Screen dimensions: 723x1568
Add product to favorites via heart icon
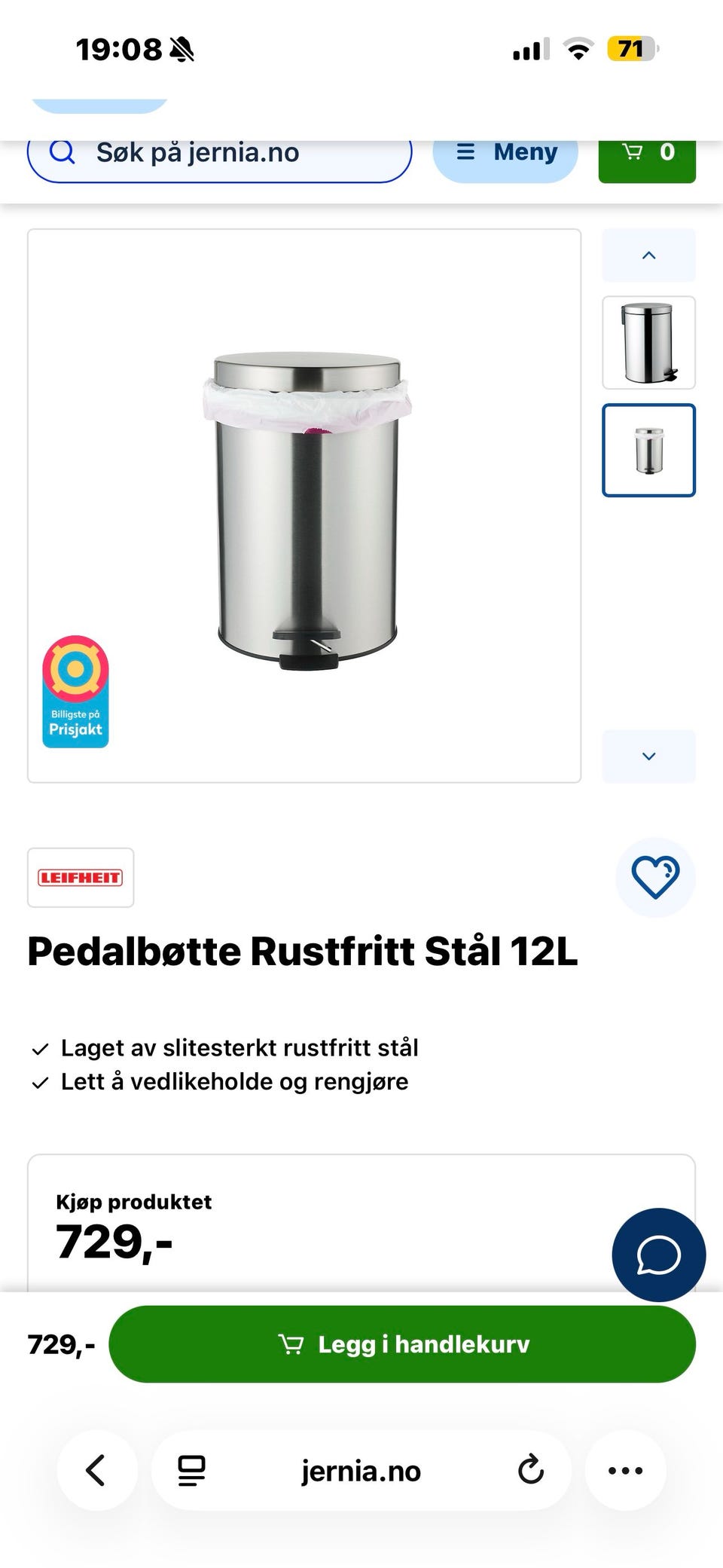(654, 877)
